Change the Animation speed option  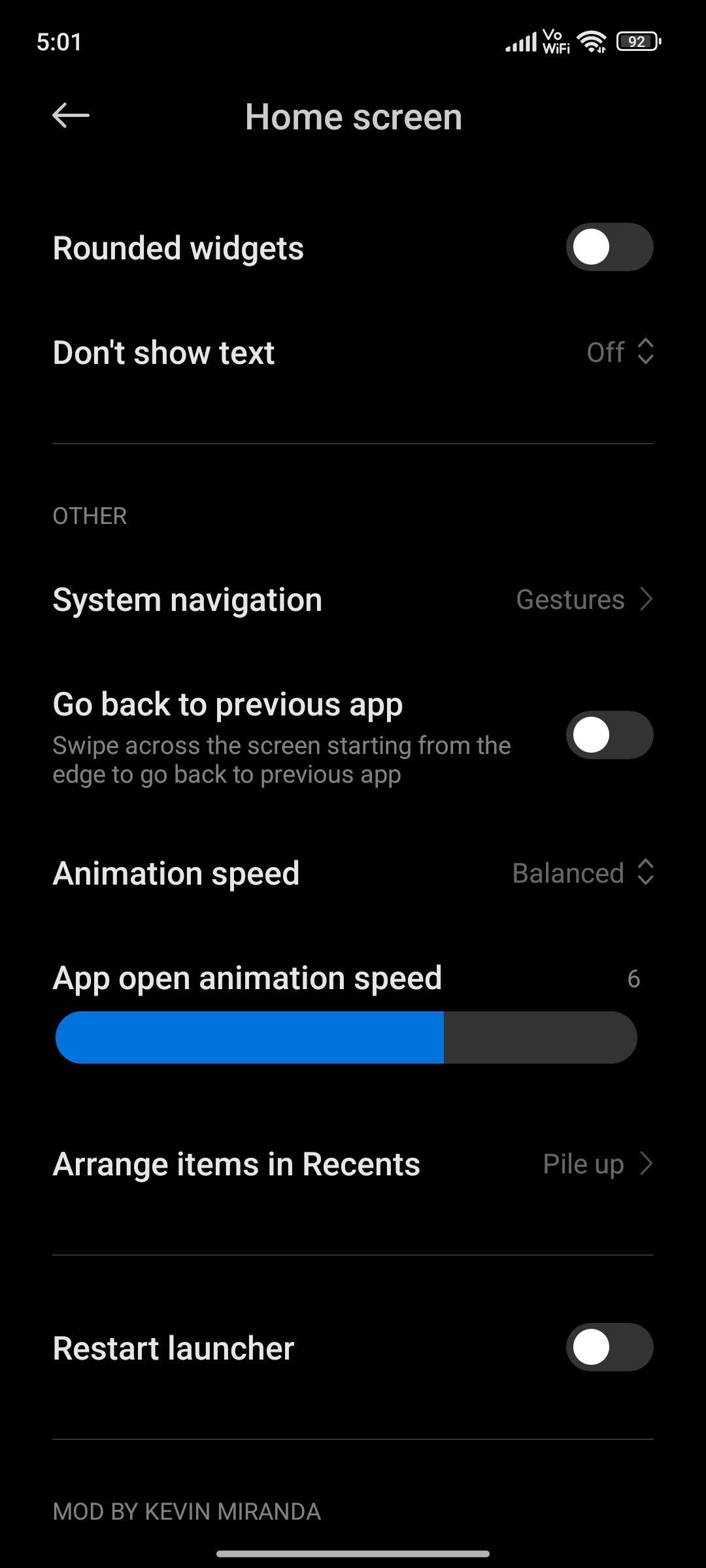pos(582,874)
